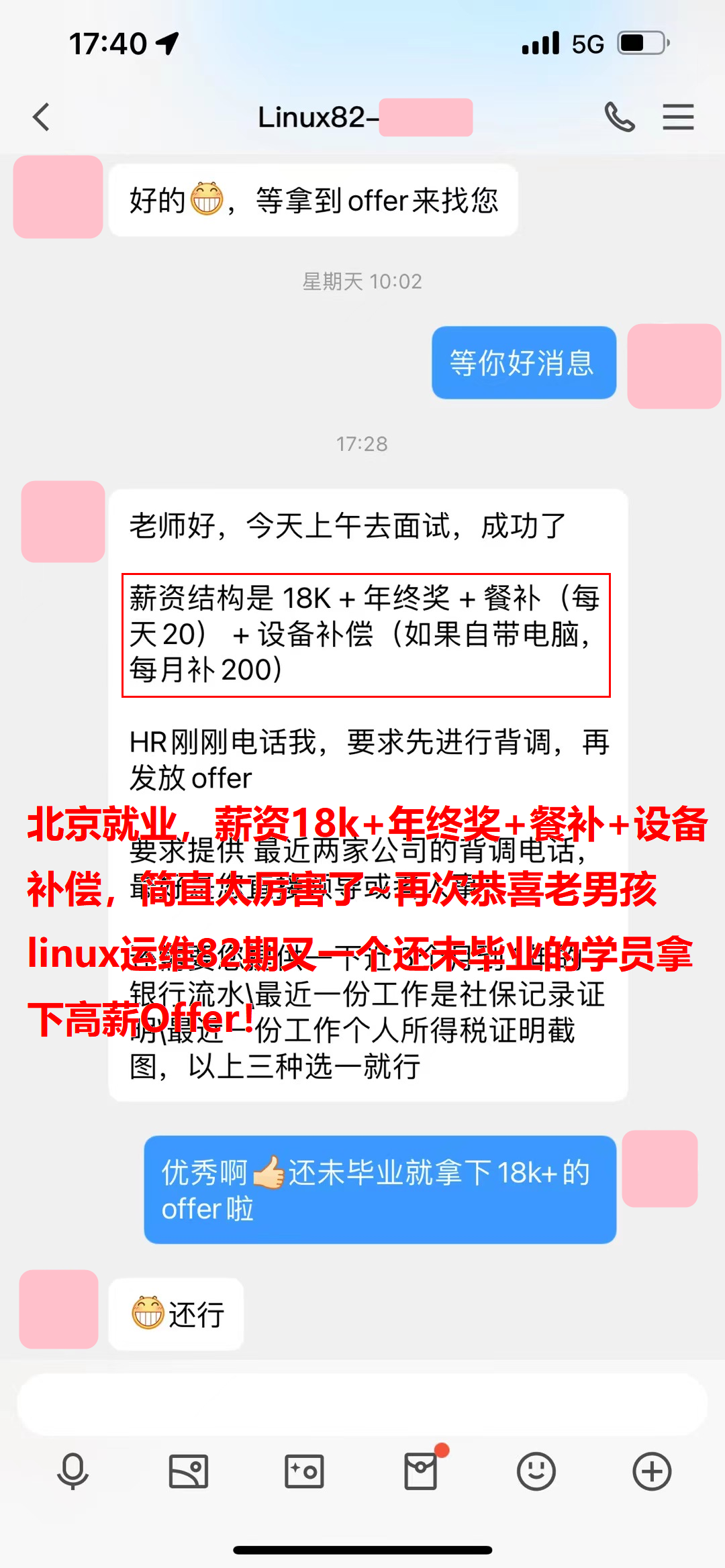Open the emoji picker
The image size is (725, 1568).
[536, 1471]
